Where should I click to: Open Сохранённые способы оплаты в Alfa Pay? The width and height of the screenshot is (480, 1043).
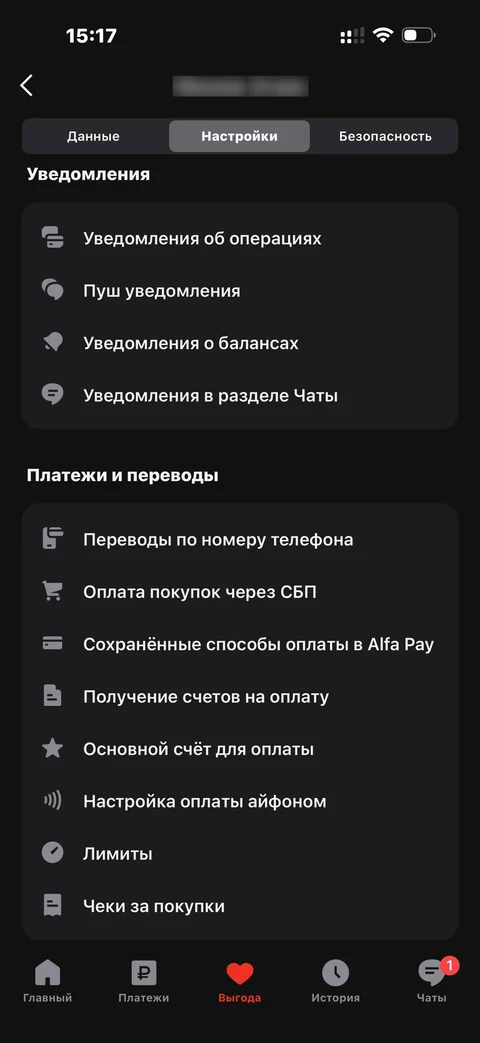click(239, 645)
